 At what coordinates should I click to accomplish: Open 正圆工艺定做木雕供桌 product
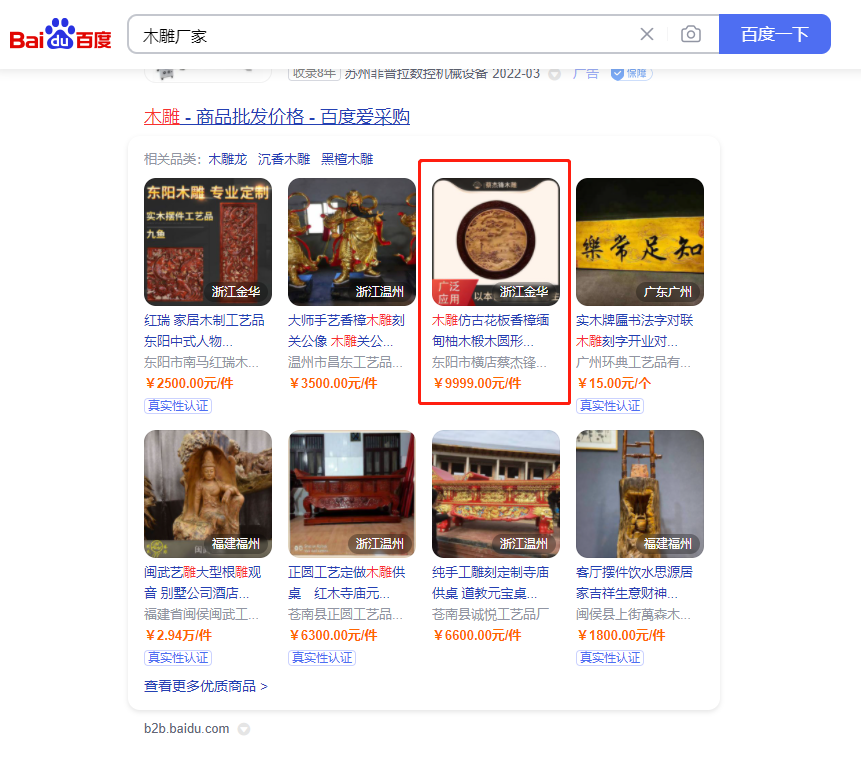(351, 494)
